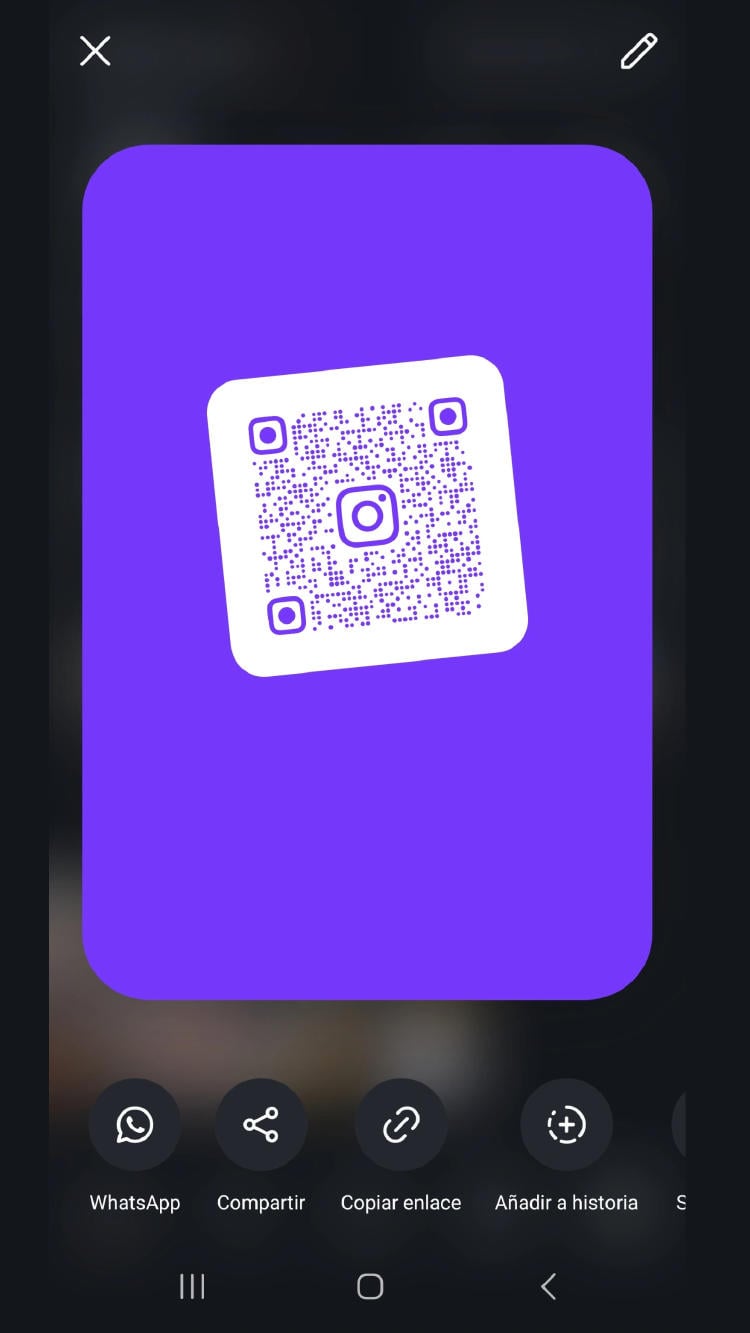Image resolution: width=750 pixels, height=1333 pixels.
Task: Tap the top-left corner finder square of the QR
Action: 268,436
